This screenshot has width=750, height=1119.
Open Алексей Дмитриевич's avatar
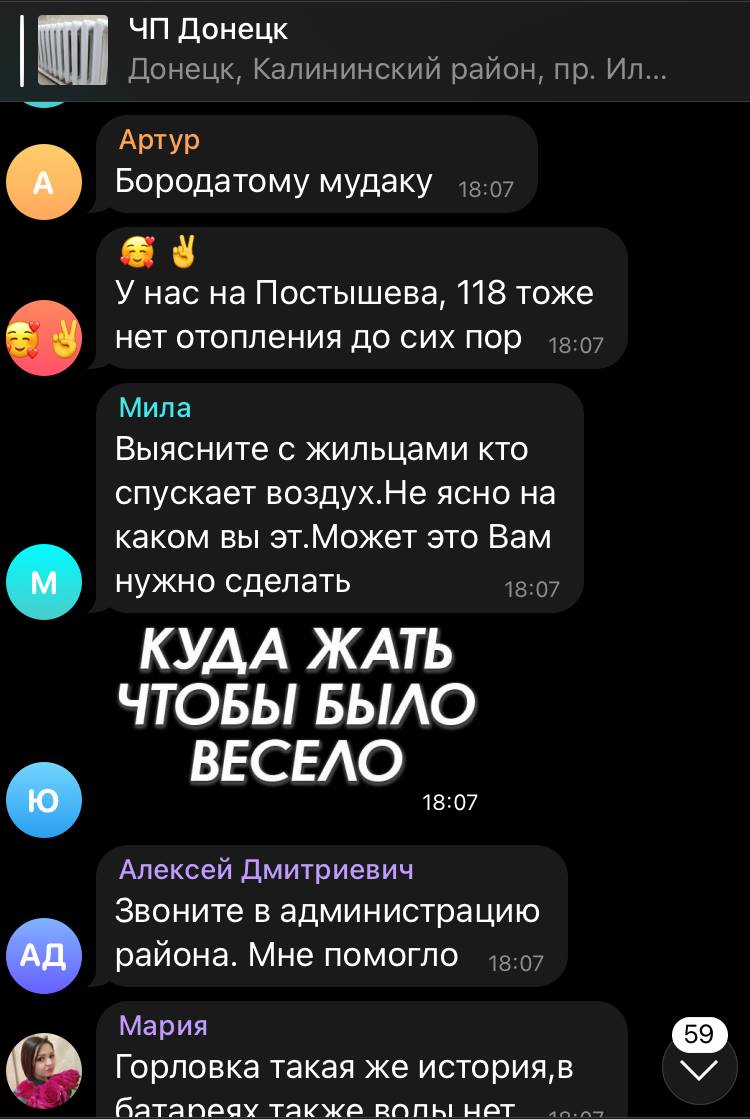(43, 955)
